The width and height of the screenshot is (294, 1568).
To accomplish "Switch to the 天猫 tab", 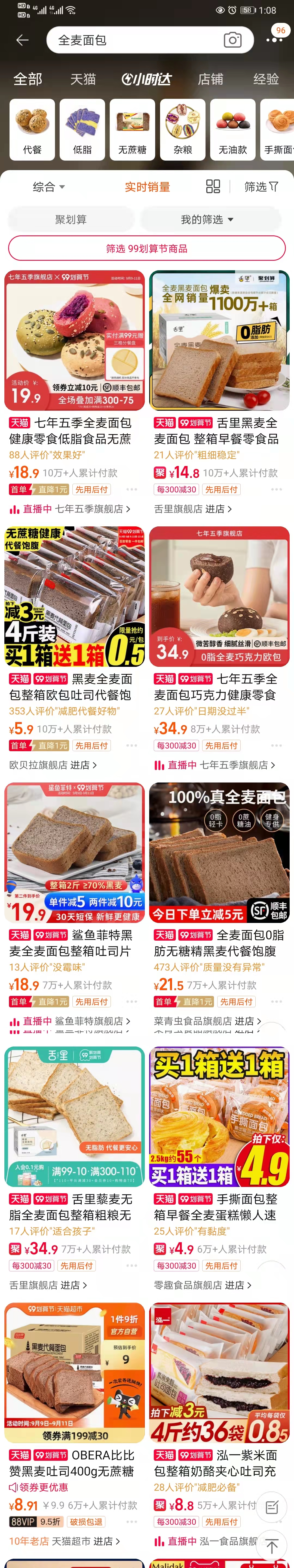I will [83, 79].
